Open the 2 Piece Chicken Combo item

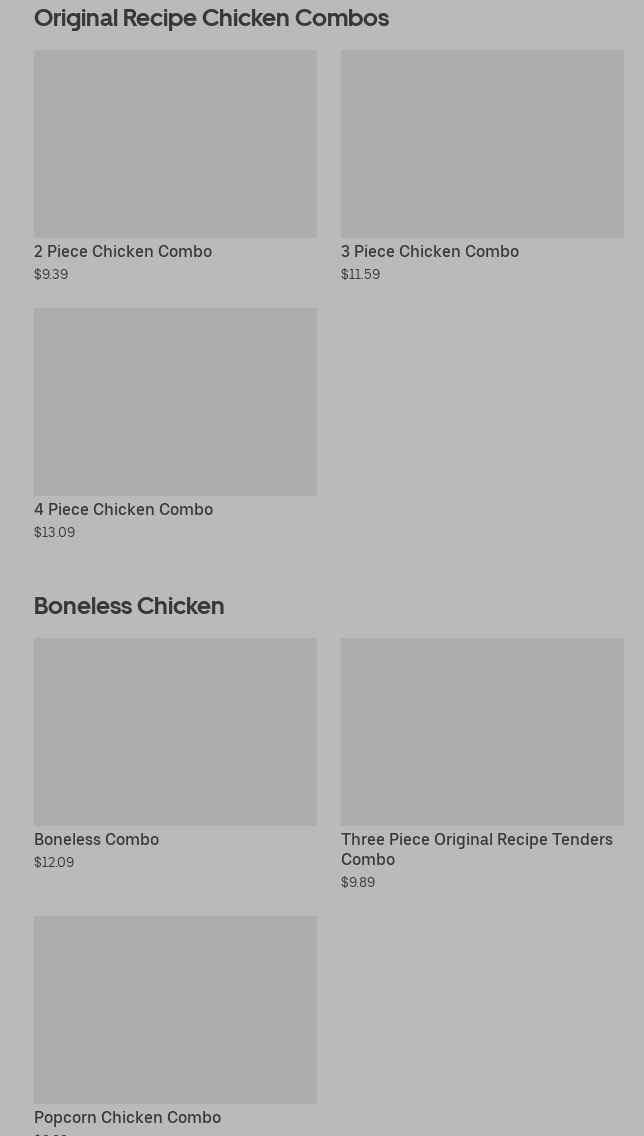pyautogui.click(x=175, y=166)
